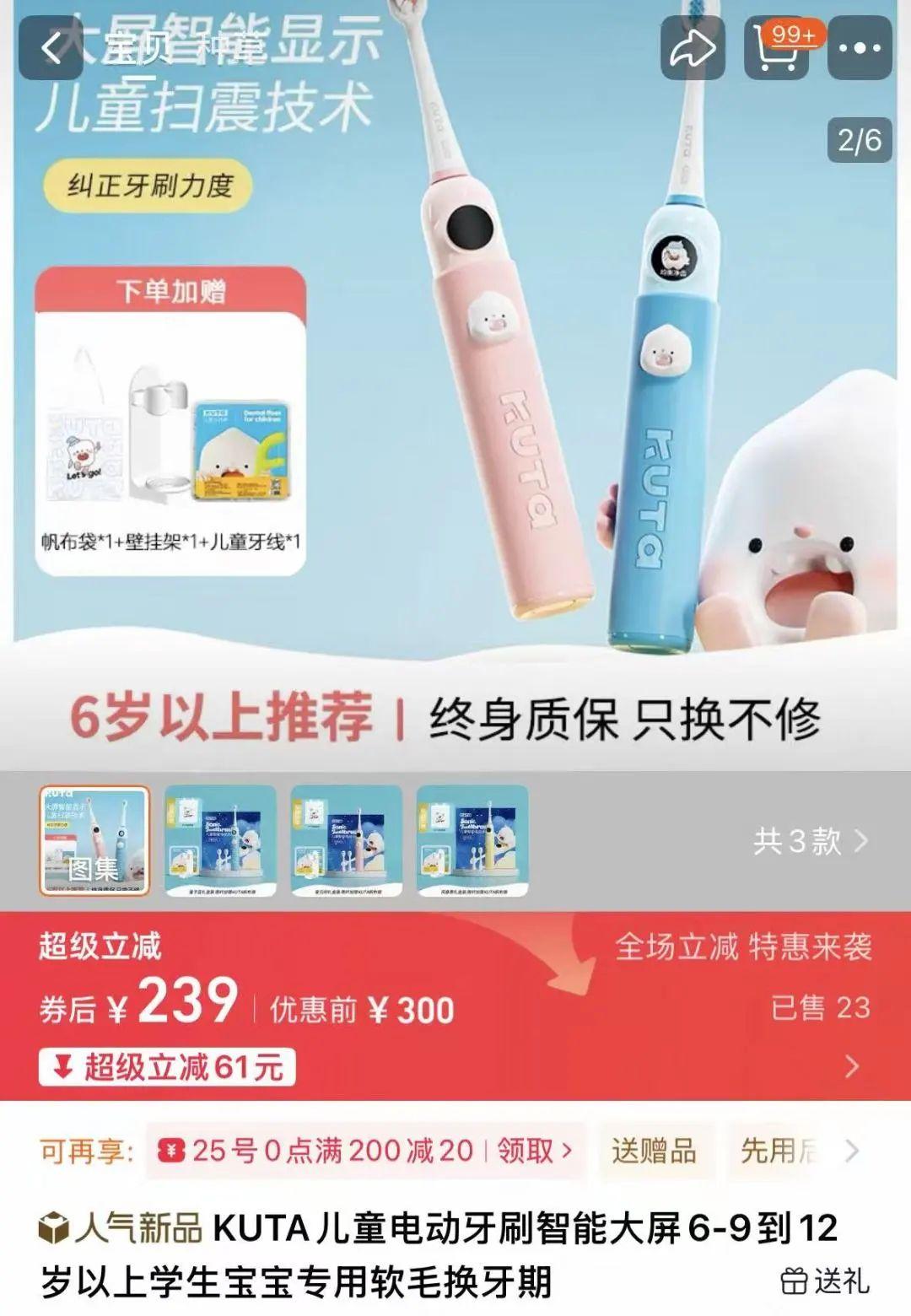
Task: Share this product listing
Action: [x=692, y=48]
